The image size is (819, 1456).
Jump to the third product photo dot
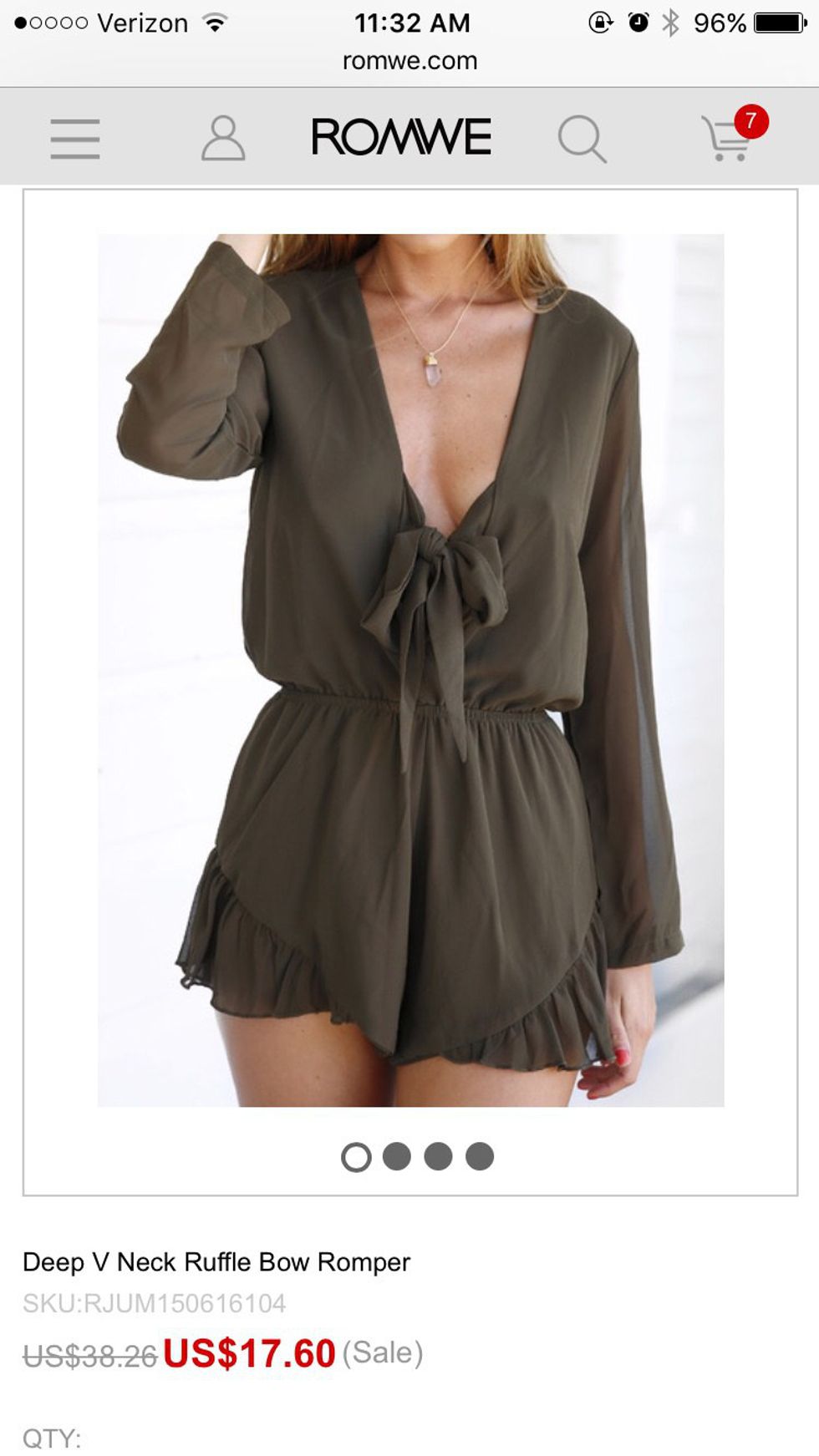point(438,1156)
